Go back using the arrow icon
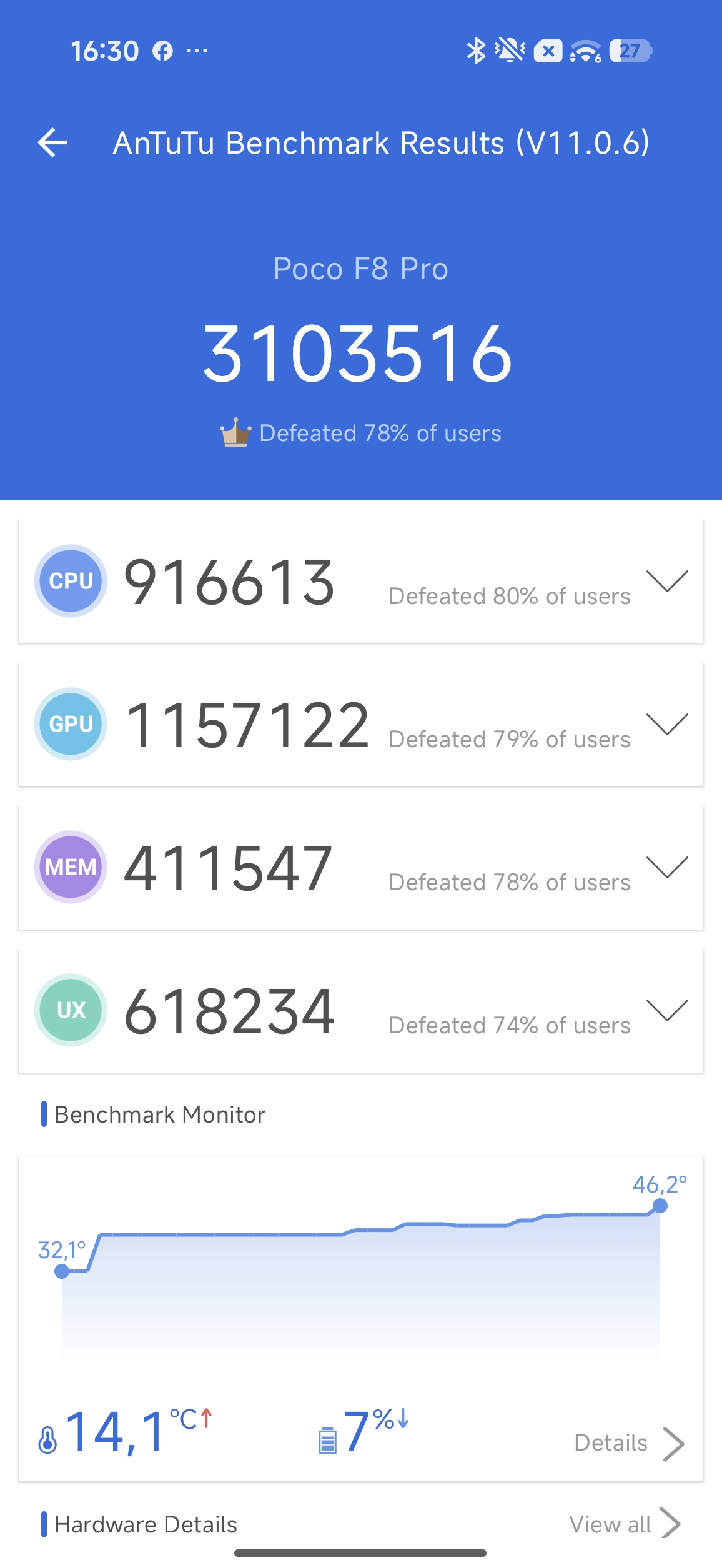Image resolution: width=722 pixels, height=1568 pixels. [53, 142]
